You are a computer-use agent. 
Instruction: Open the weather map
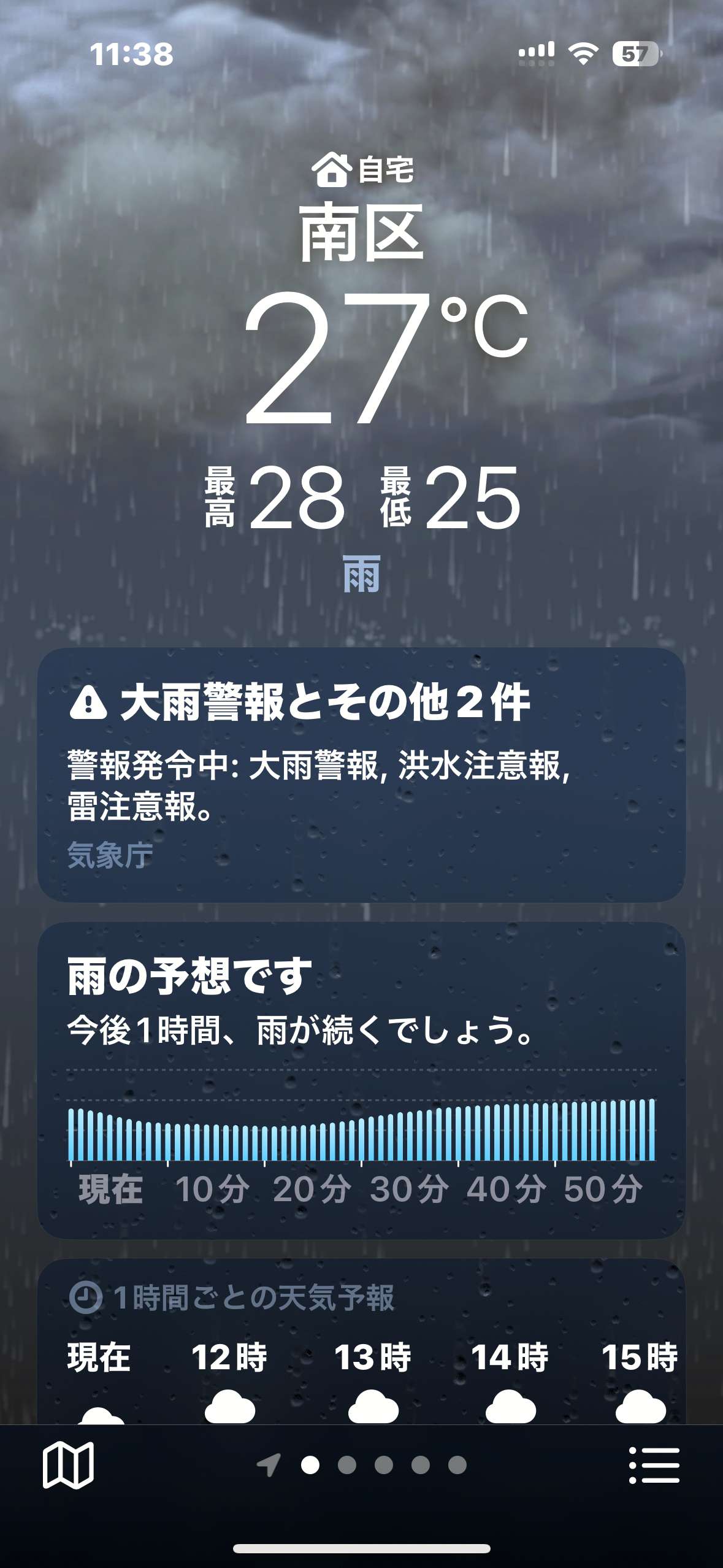point(68,1465)
